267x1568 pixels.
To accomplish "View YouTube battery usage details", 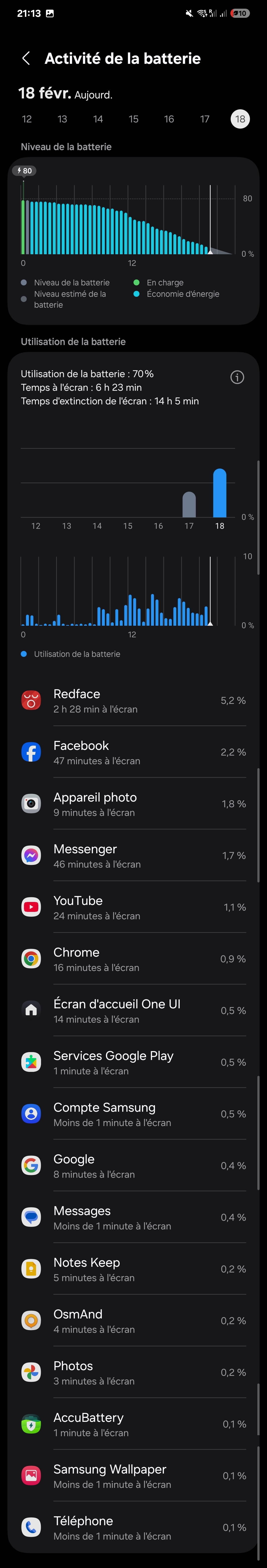I will 133,908.
